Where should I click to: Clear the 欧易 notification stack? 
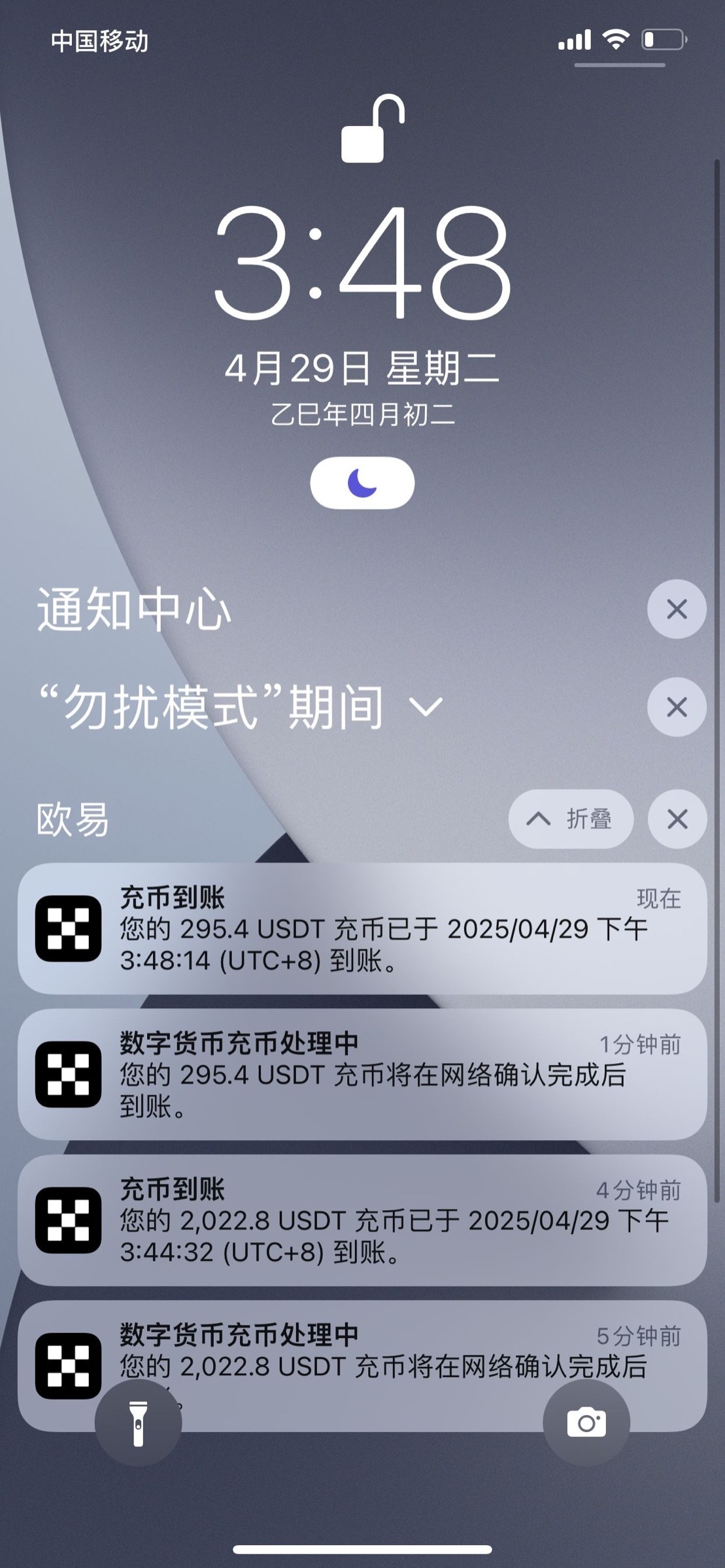[677, 819]
